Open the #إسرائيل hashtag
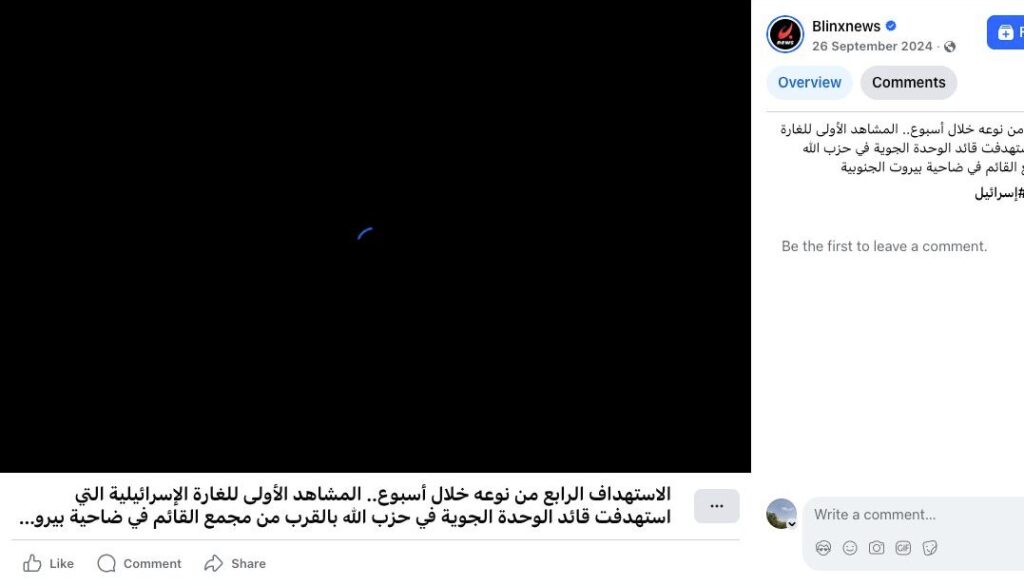This screenshot has height=586, width=1024. [x=999, y=193]
